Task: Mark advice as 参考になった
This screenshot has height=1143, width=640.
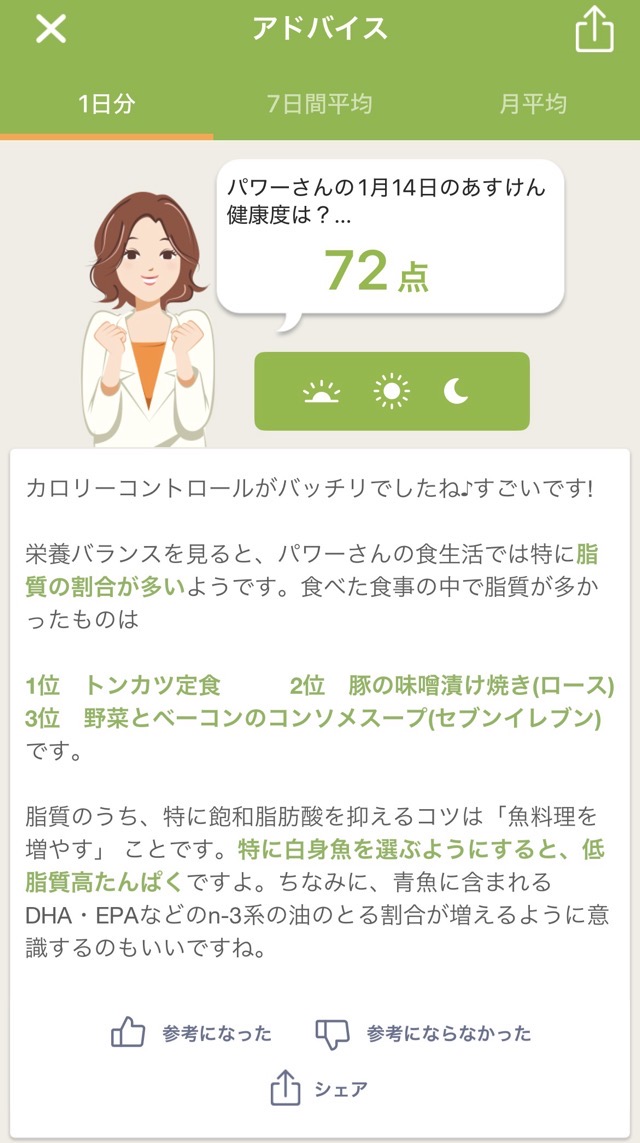Action: coord(192,1034)
